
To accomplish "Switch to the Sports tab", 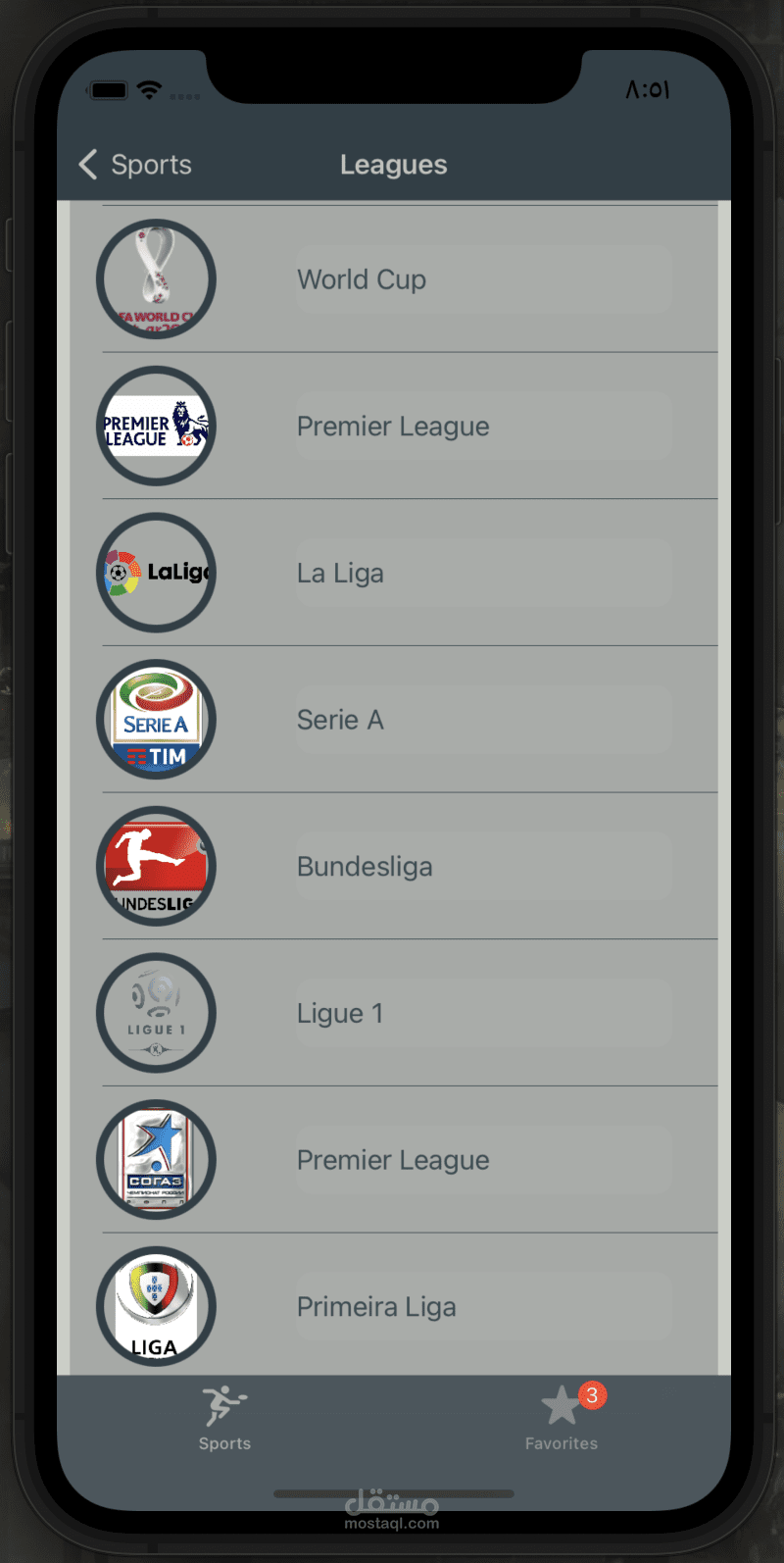I will [x=224, y=1418].
